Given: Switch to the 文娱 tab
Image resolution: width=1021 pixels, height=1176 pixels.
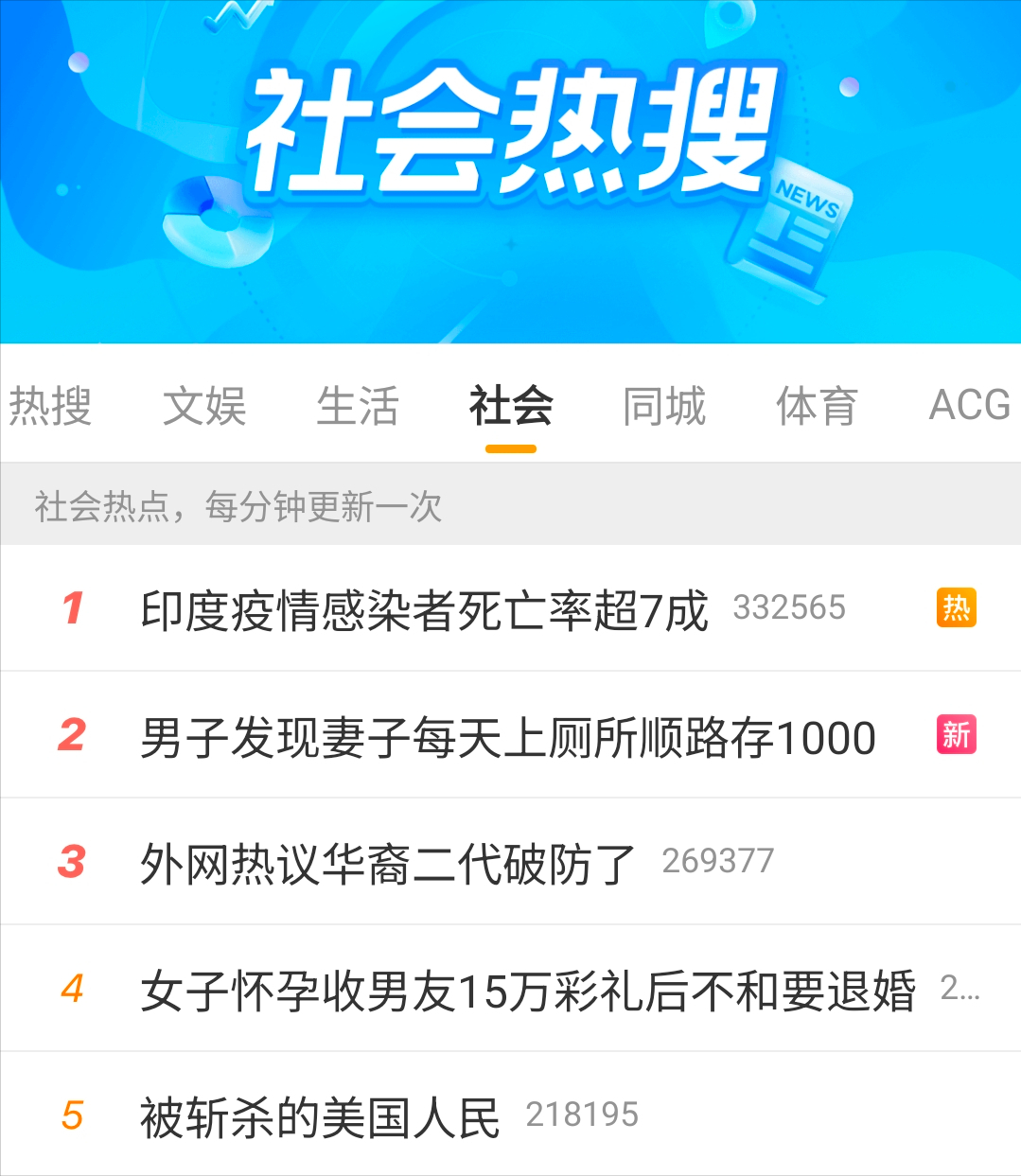Looking at the screenshot, I should (x=205, y=407).
